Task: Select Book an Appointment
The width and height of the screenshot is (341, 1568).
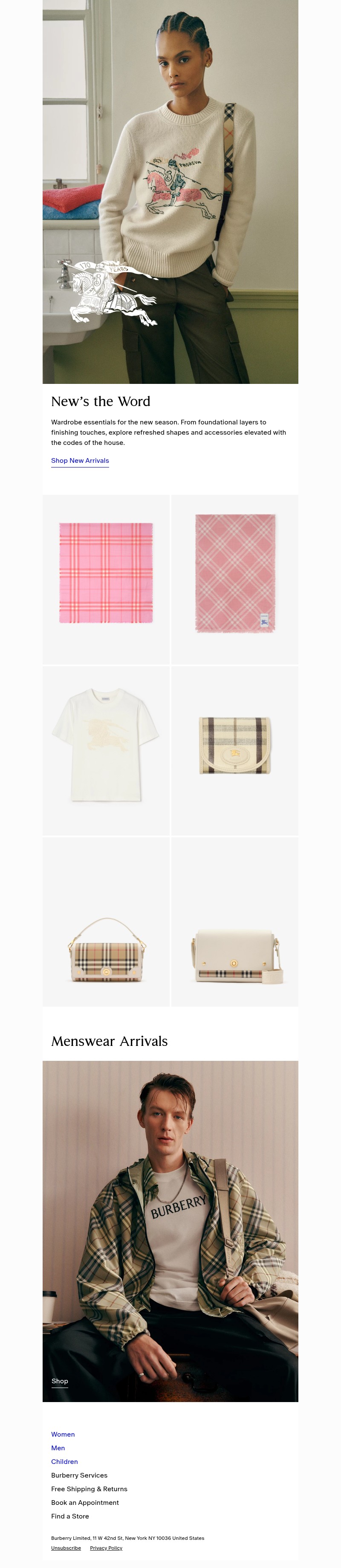Action: click(85, 1502)
